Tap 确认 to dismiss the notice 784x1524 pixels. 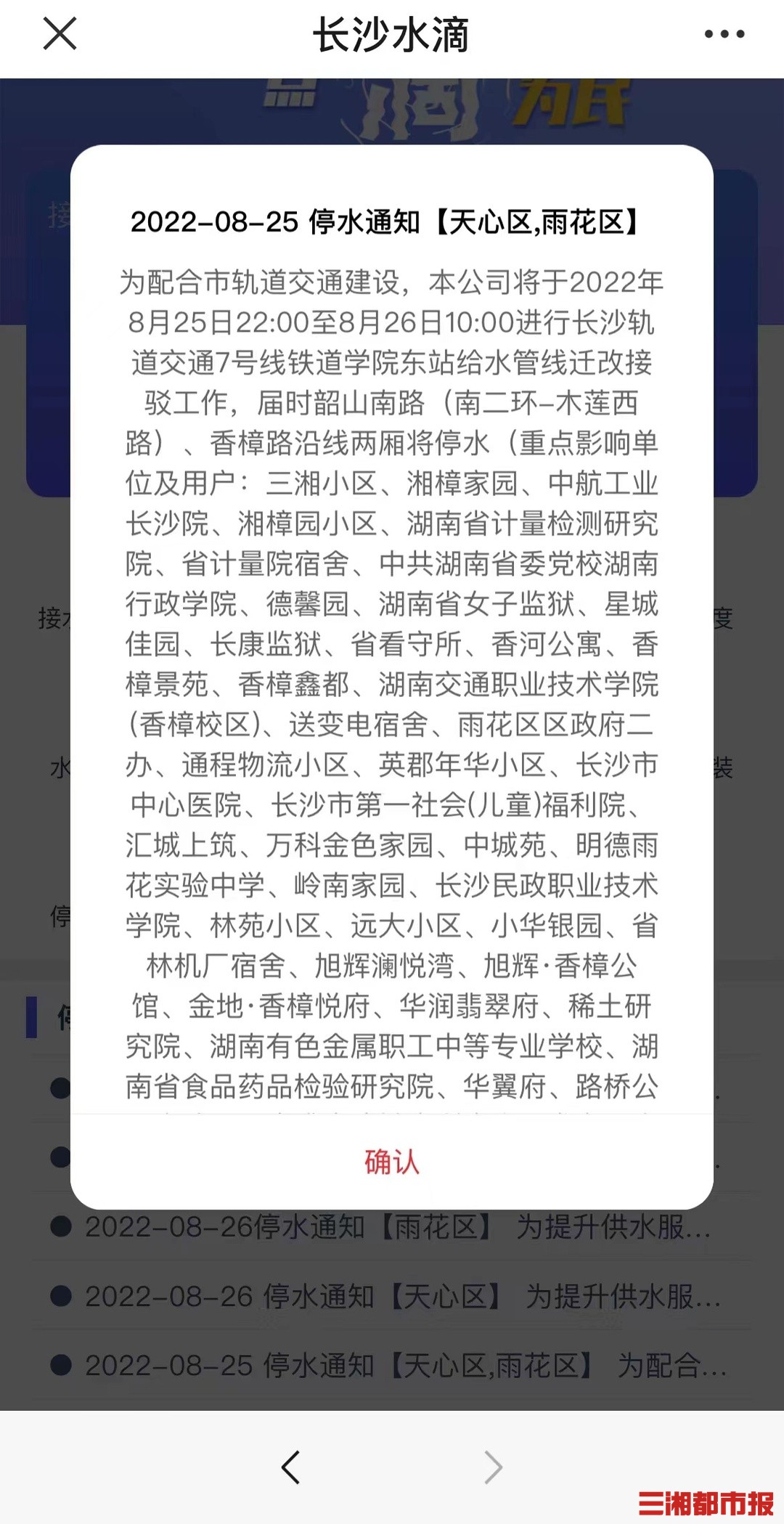(391, 1162)
